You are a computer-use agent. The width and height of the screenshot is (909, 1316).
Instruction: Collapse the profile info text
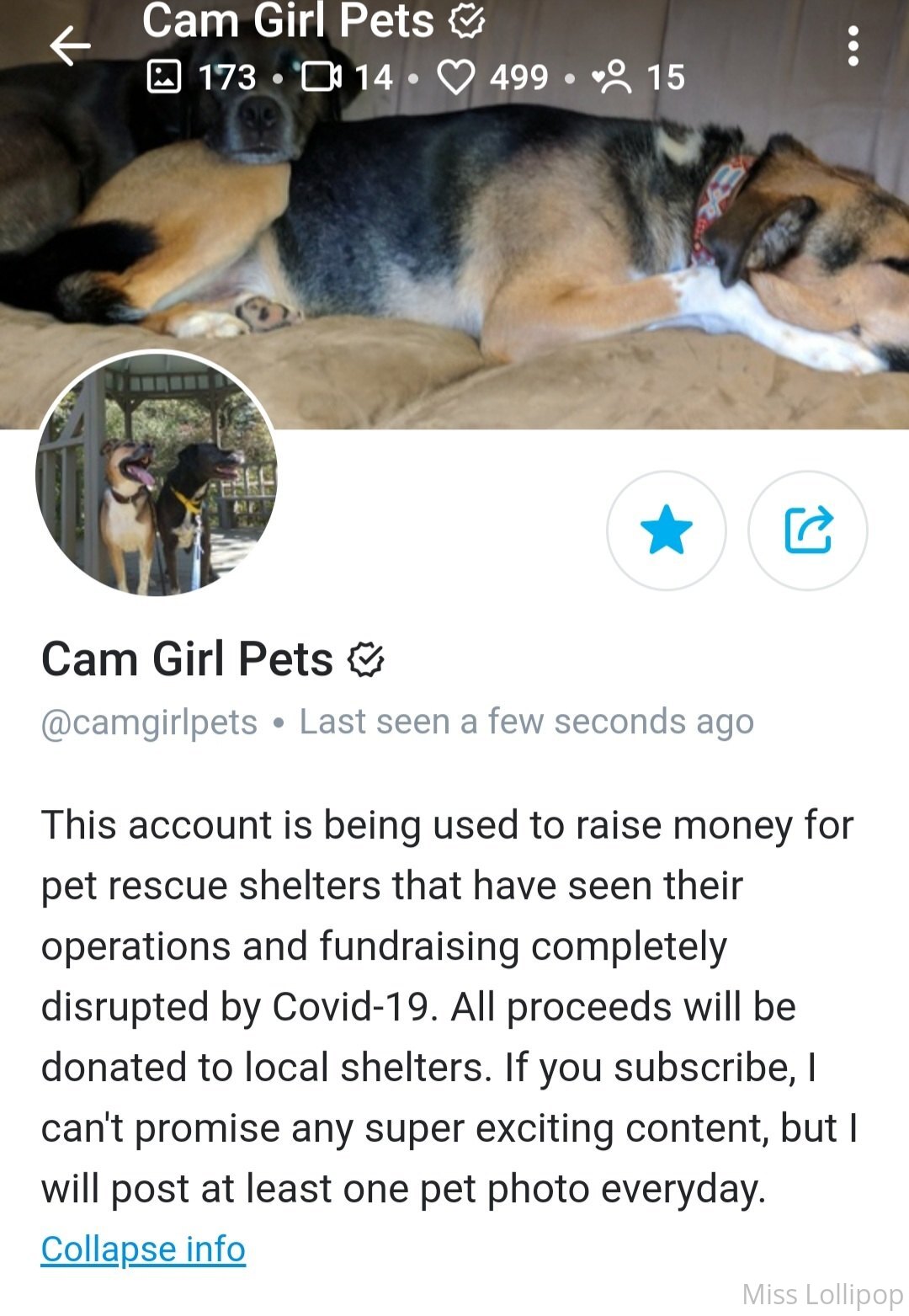[143, 1249]
